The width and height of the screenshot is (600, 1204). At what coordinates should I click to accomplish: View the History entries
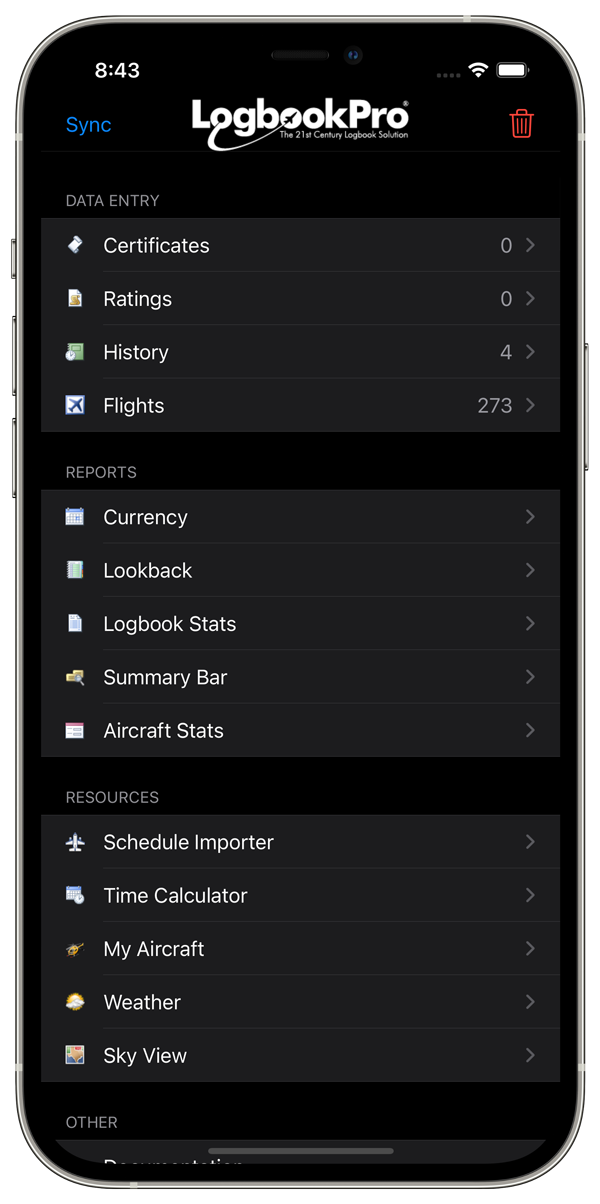(x=300, y=352)
